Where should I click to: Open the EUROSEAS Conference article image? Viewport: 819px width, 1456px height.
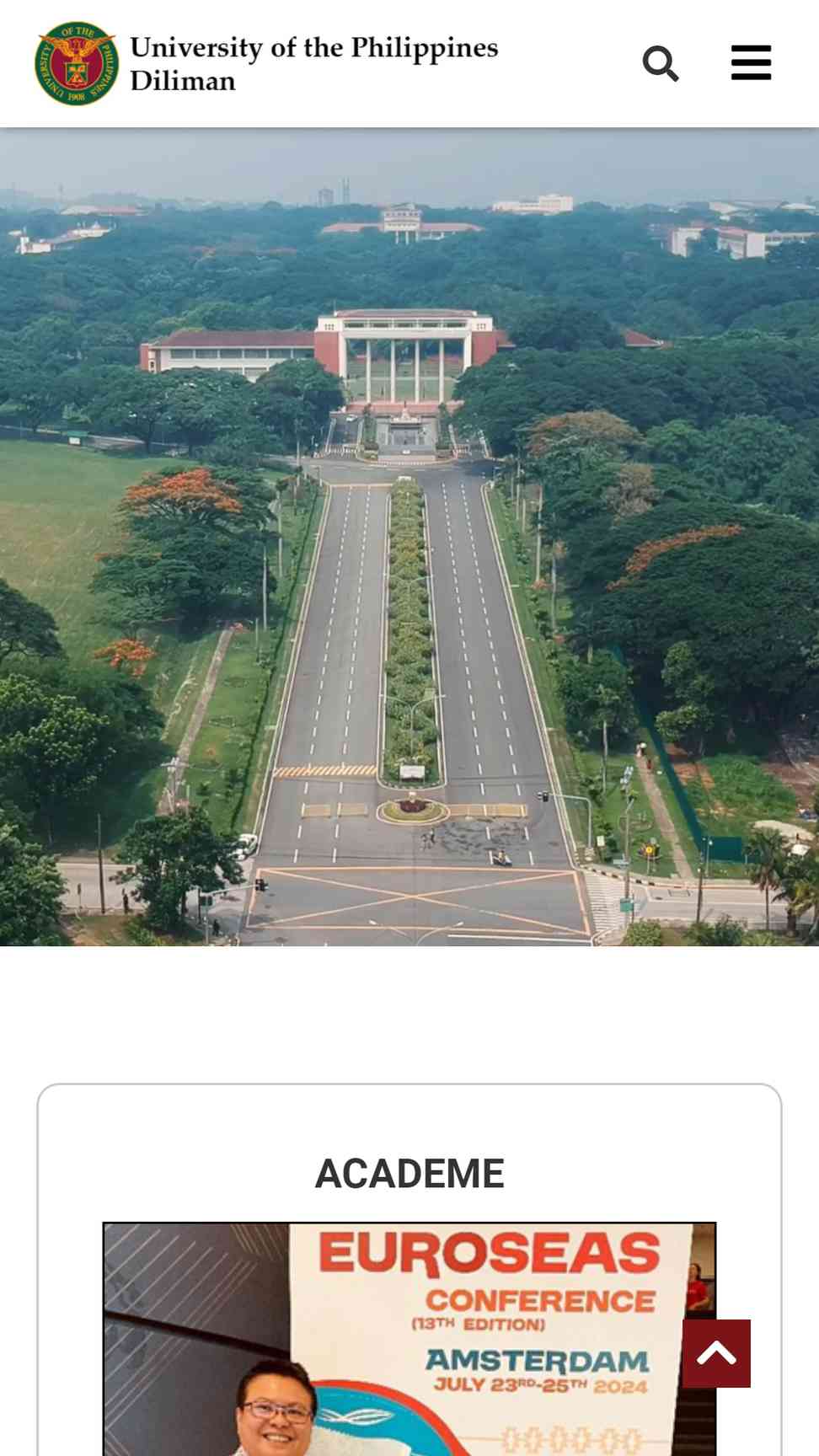click(409, 1339)
